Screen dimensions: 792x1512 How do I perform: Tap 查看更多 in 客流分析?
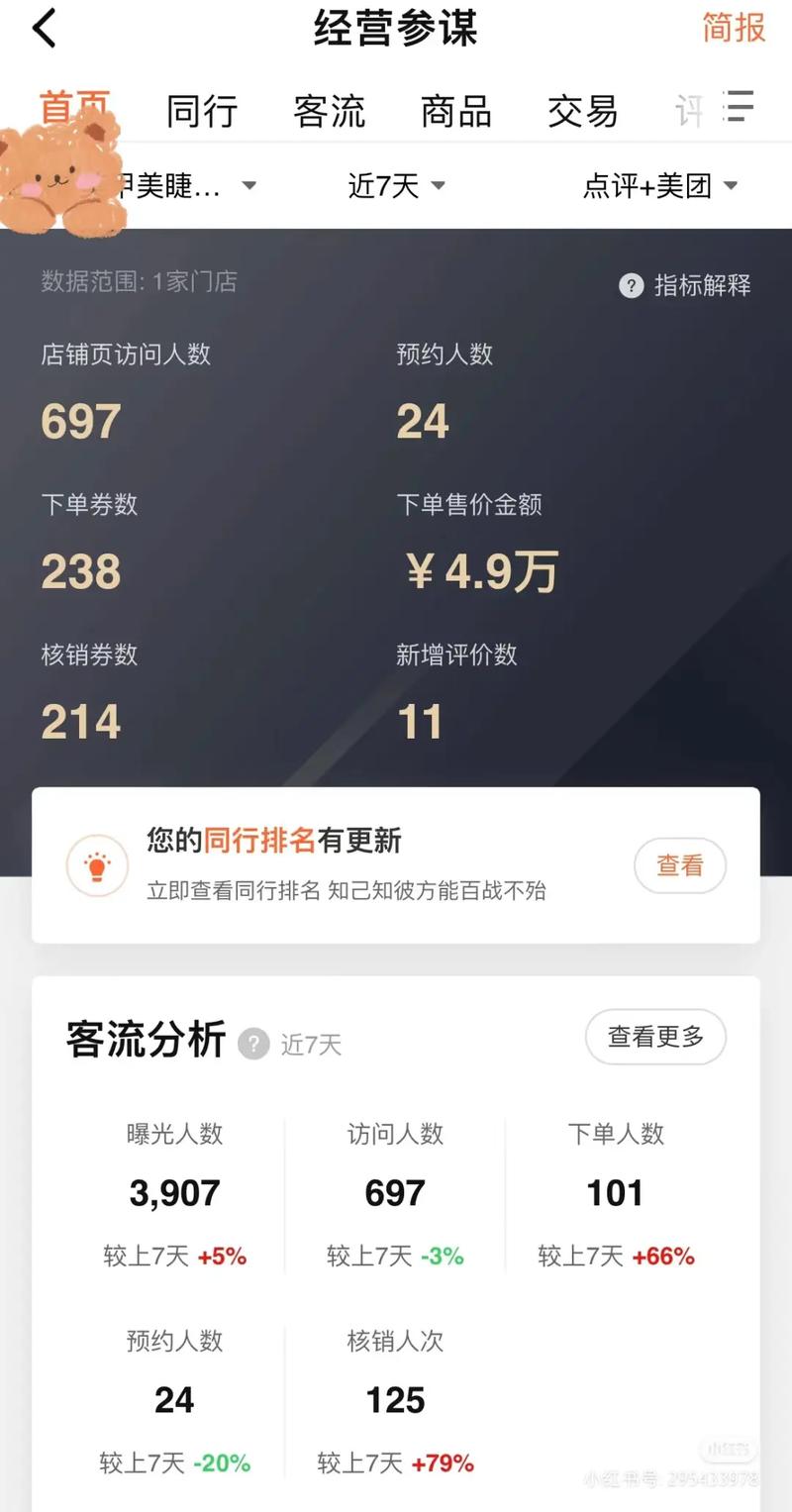[x=655, y=1037]
